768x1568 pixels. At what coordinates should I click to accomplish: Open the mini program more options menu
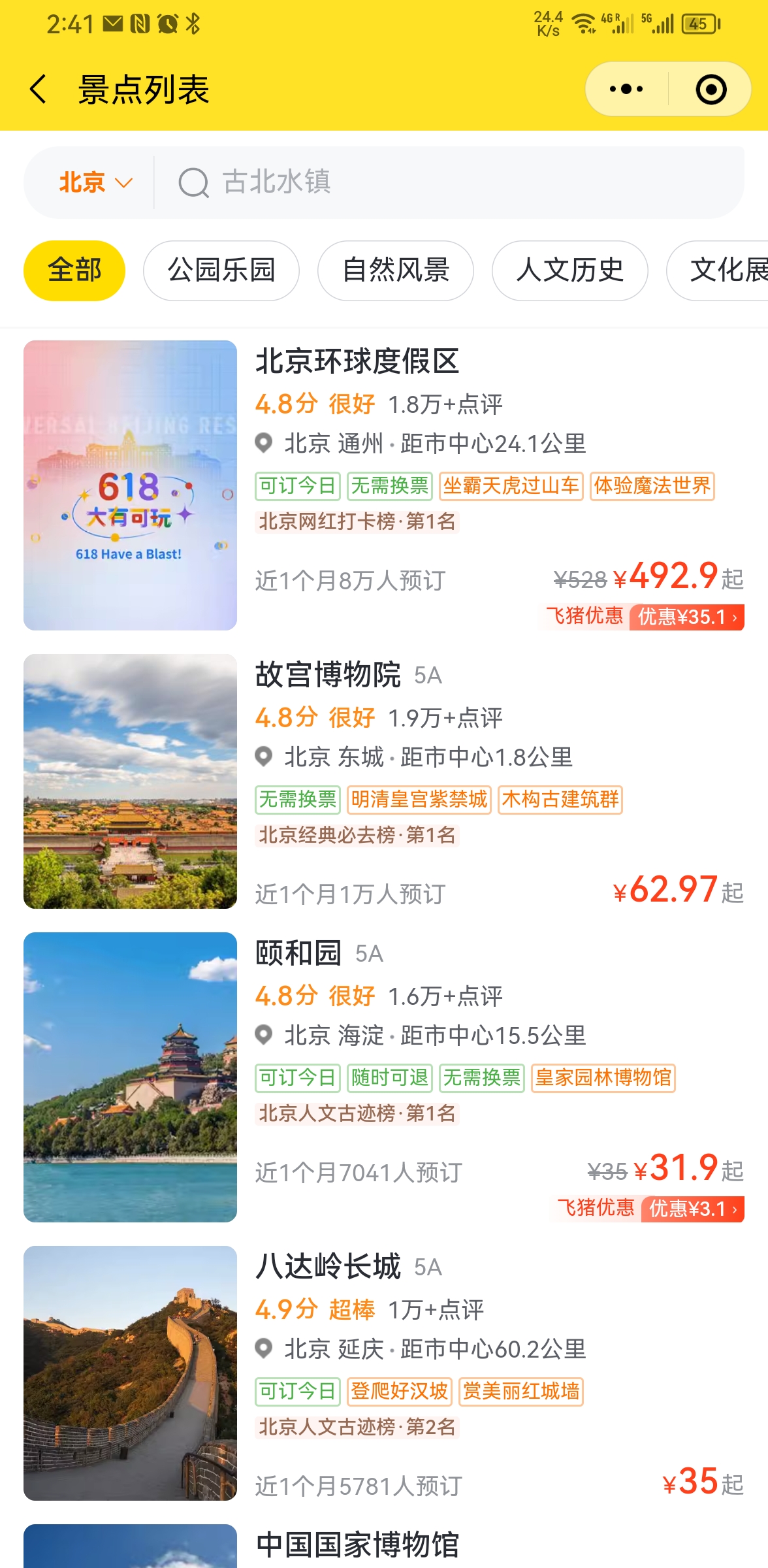click(x=626, y=89)
